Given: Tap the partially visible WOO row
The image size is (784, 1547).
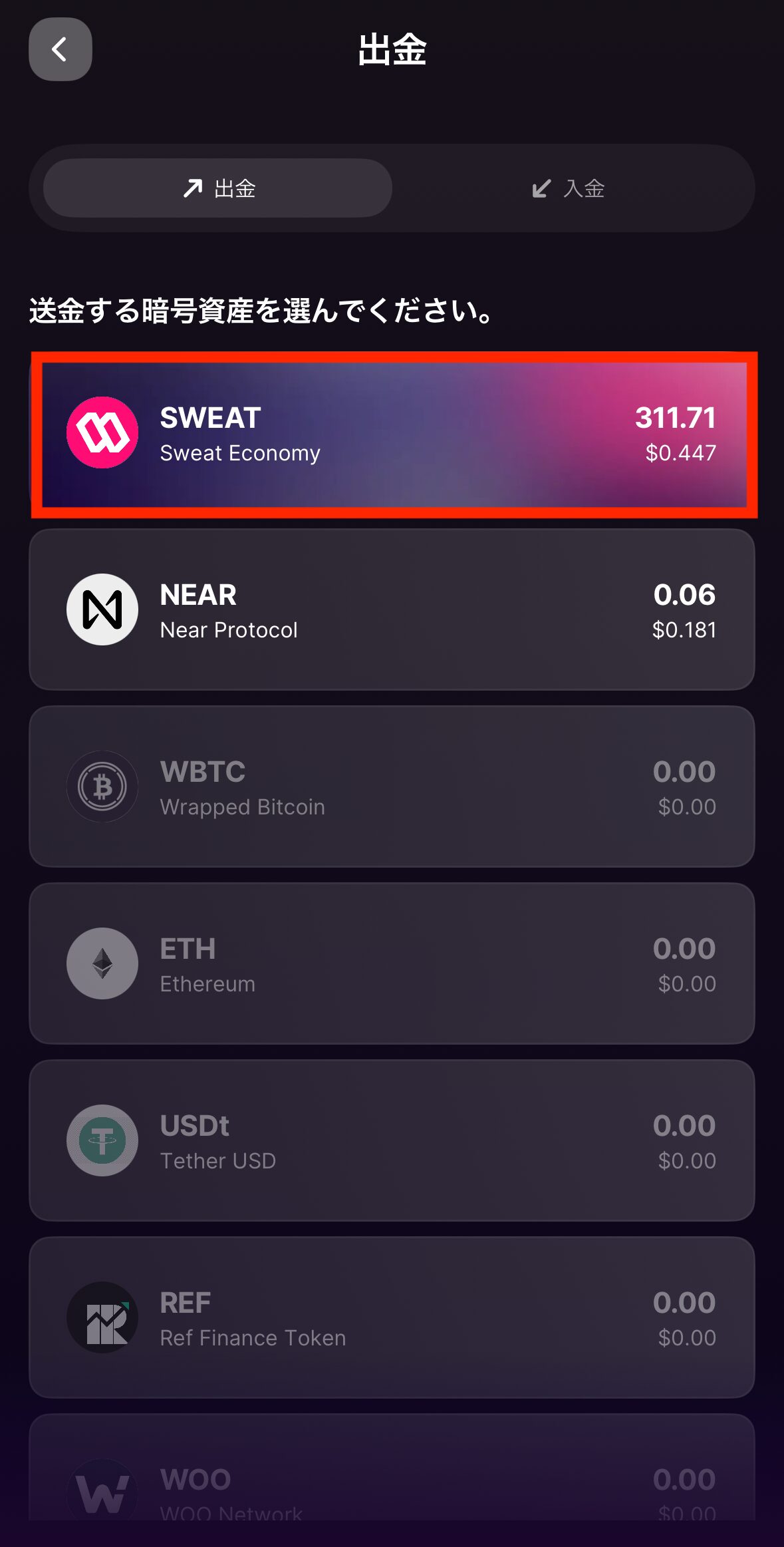Looking at the screenshot, I should [x=392, y=1494].
